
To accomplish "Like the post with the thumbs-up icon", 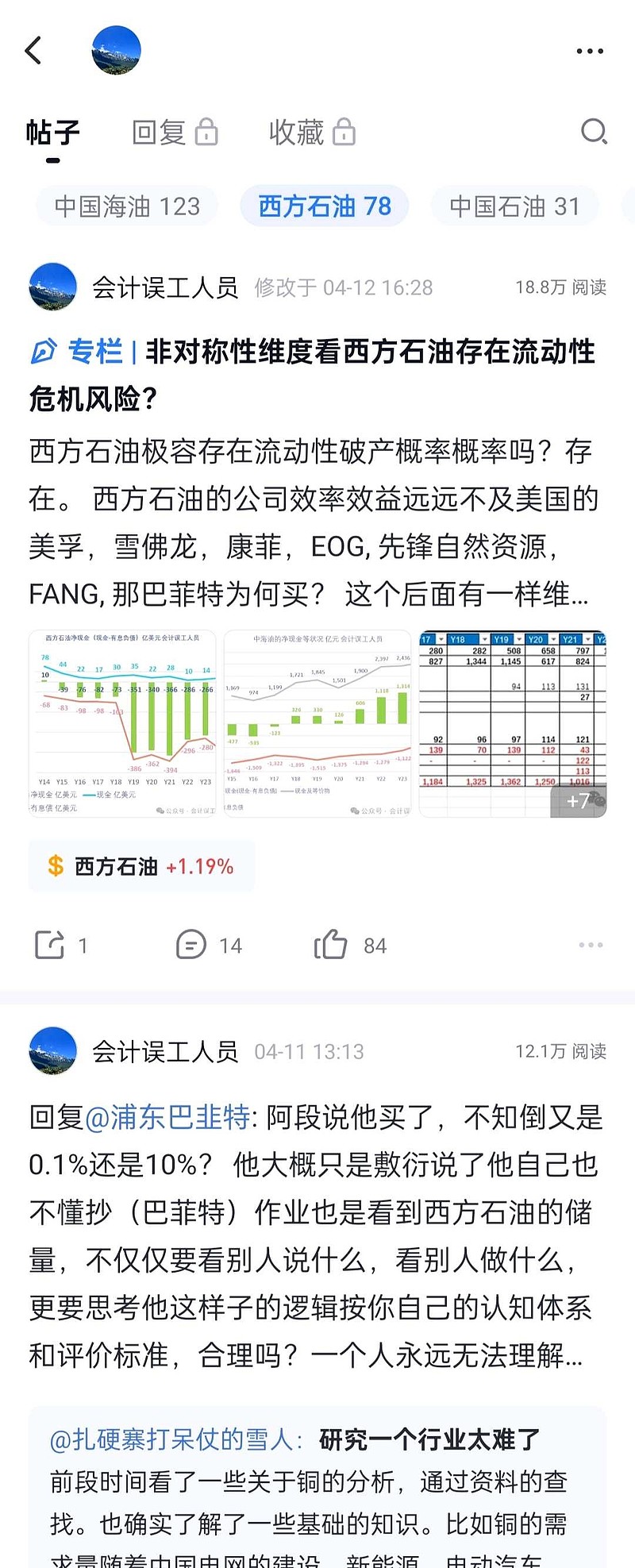I will [332, 945].
